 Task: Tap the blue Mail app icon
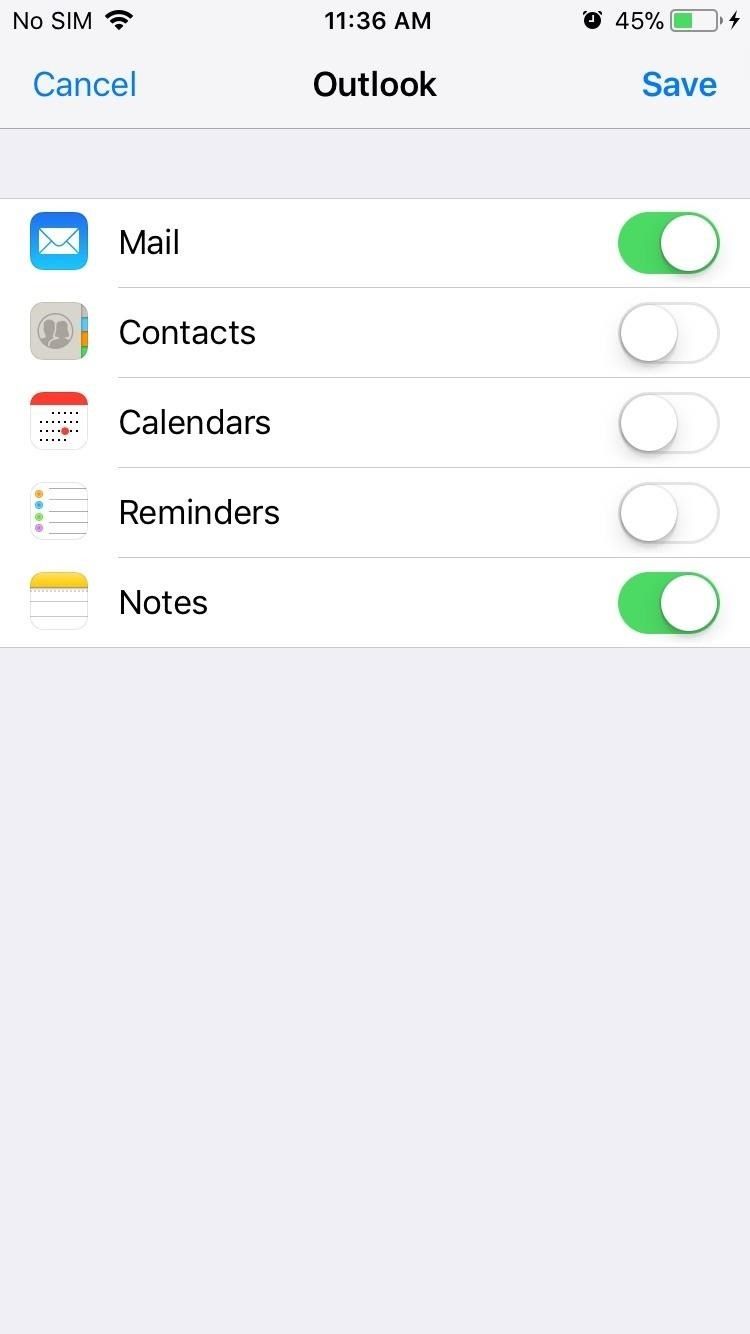pyautogui.click(x=58, y=241)
